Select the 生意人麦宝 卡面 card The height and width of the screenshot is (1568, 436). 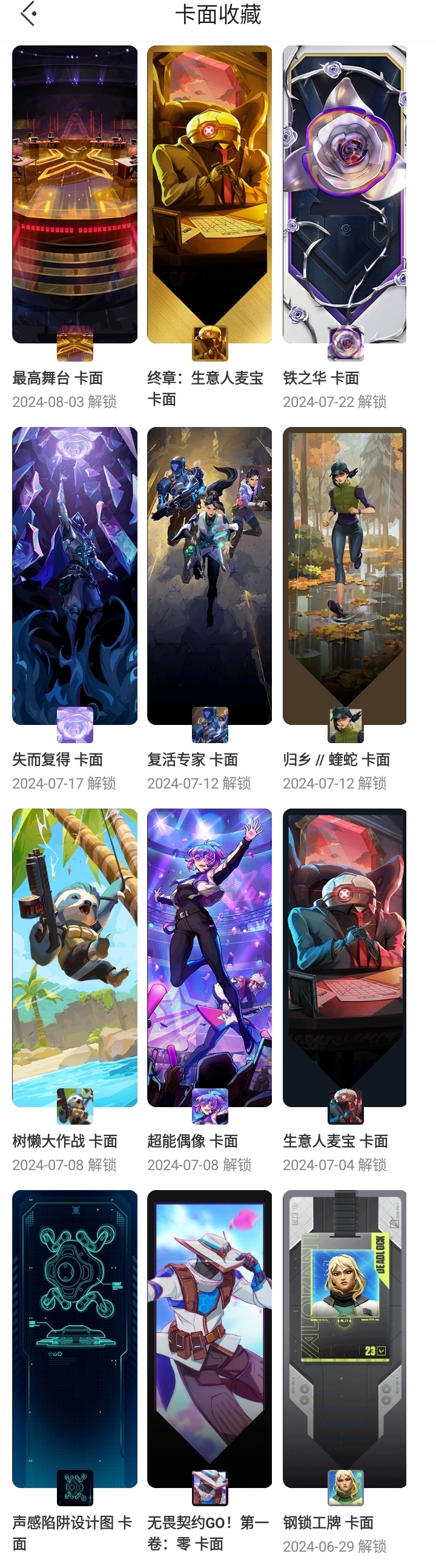pos(345,957)
